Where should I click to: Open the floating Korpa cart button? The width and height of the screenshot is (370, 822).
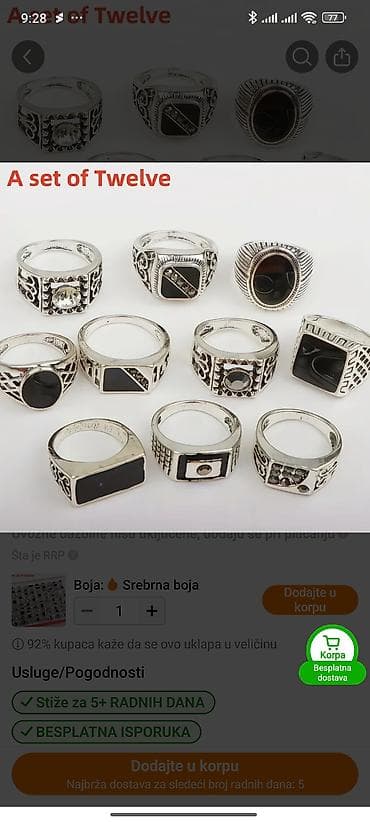[x=332, y=654]
